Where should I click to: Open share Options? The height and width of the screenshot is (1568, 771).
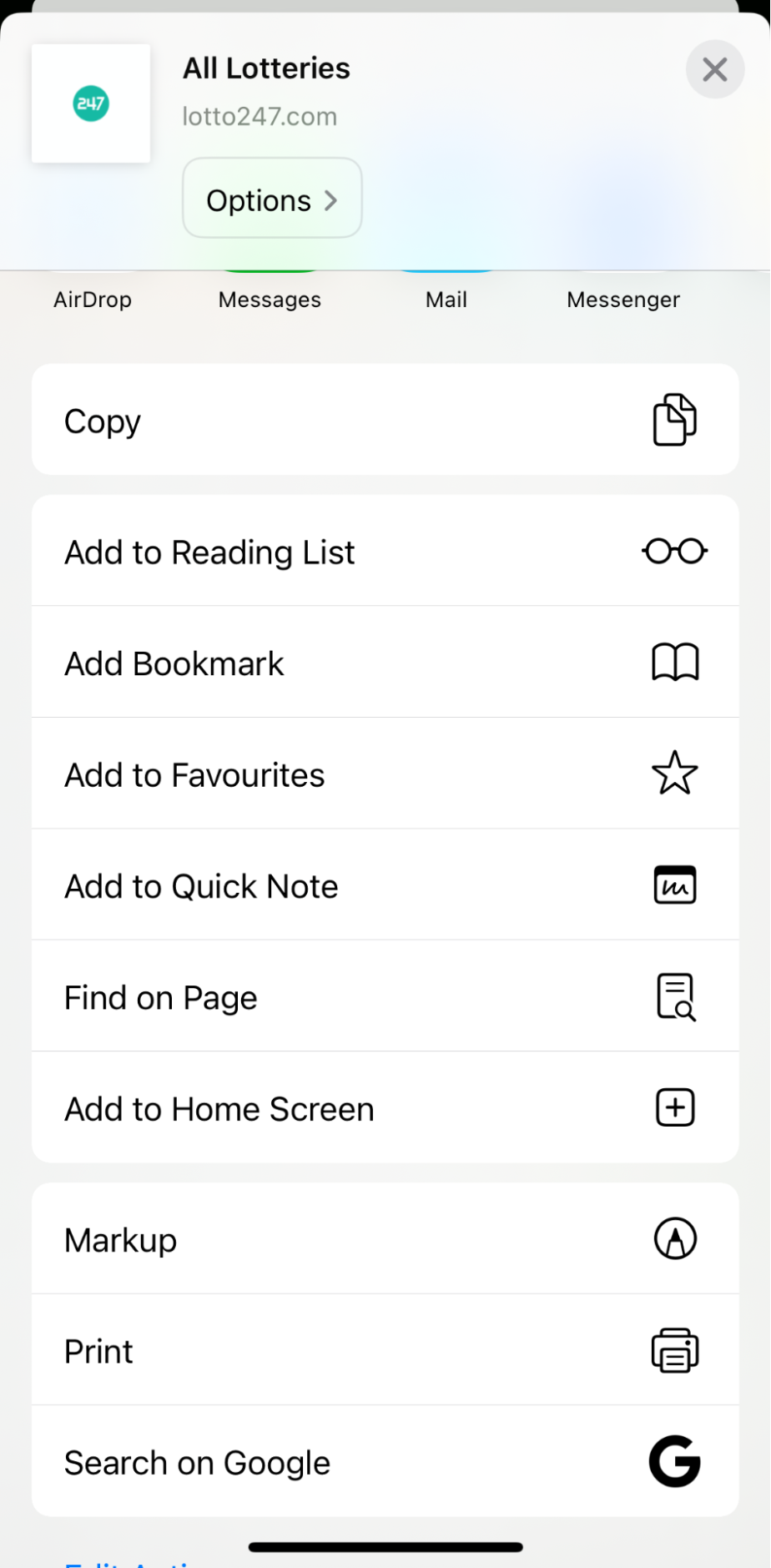tap(272, 199)
